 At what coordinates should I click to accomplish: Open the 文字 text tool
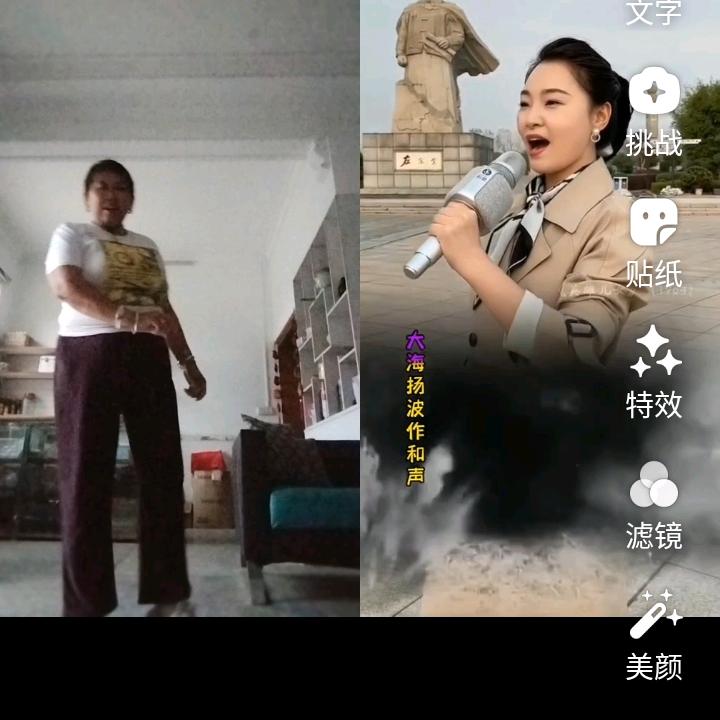click(x=654, y=12)
